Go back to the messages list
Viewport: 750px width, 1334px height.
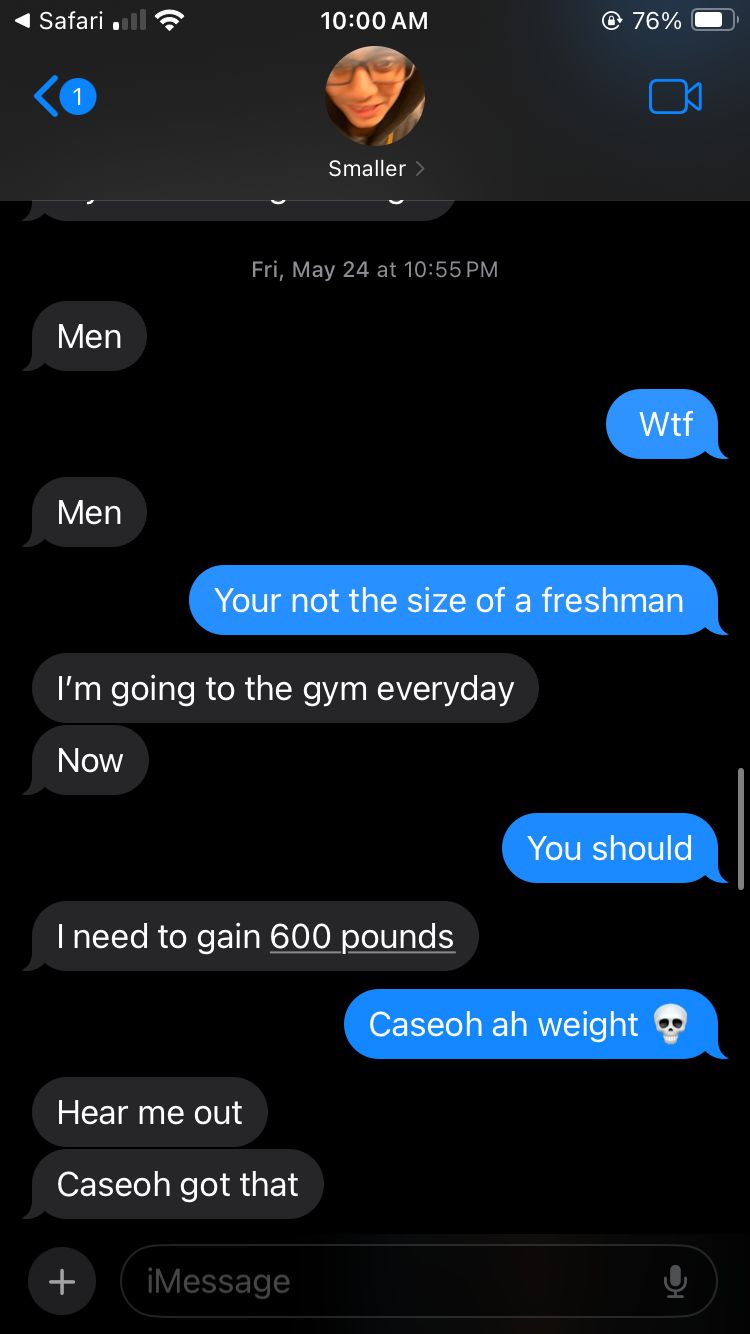63,97
